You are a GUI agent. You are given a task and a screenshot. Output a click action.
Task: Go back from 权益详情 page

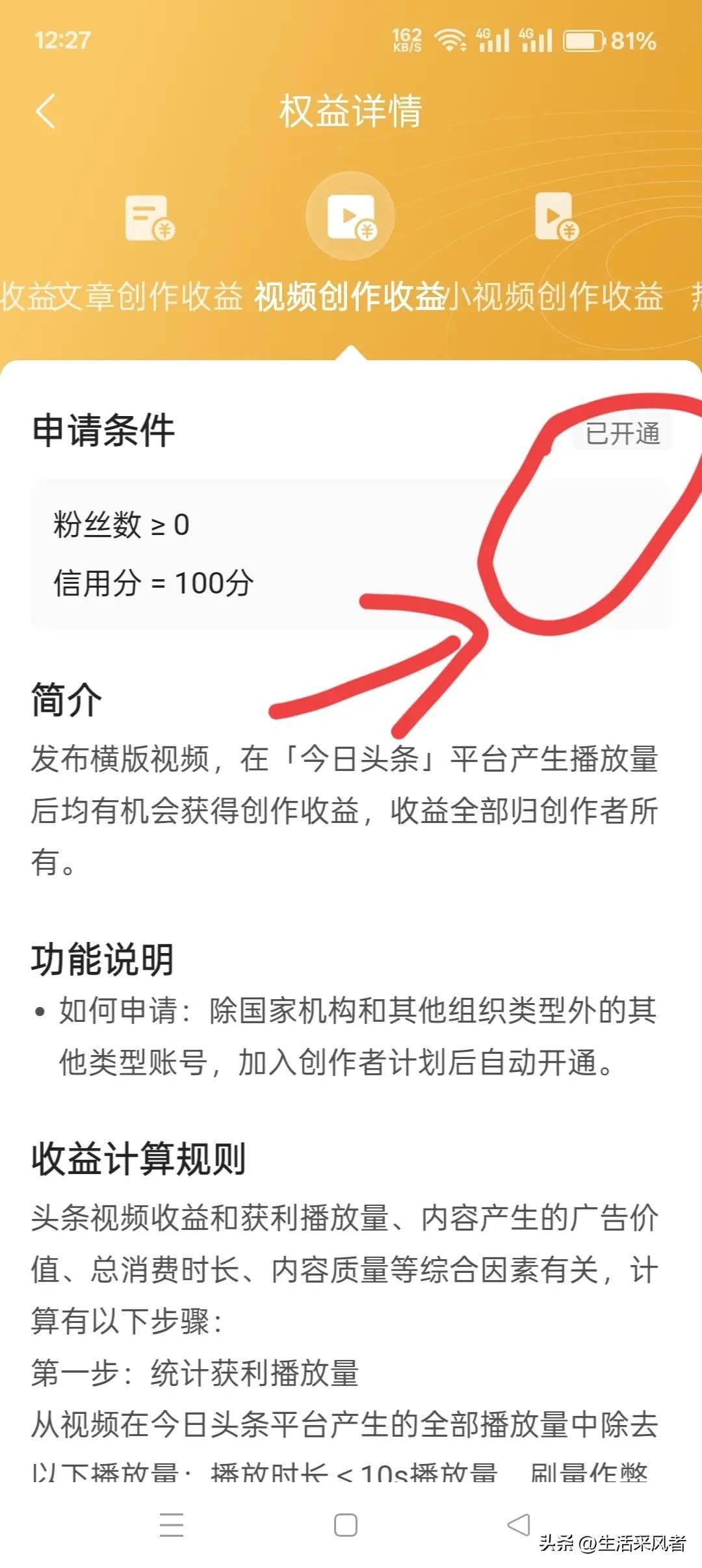45,111
